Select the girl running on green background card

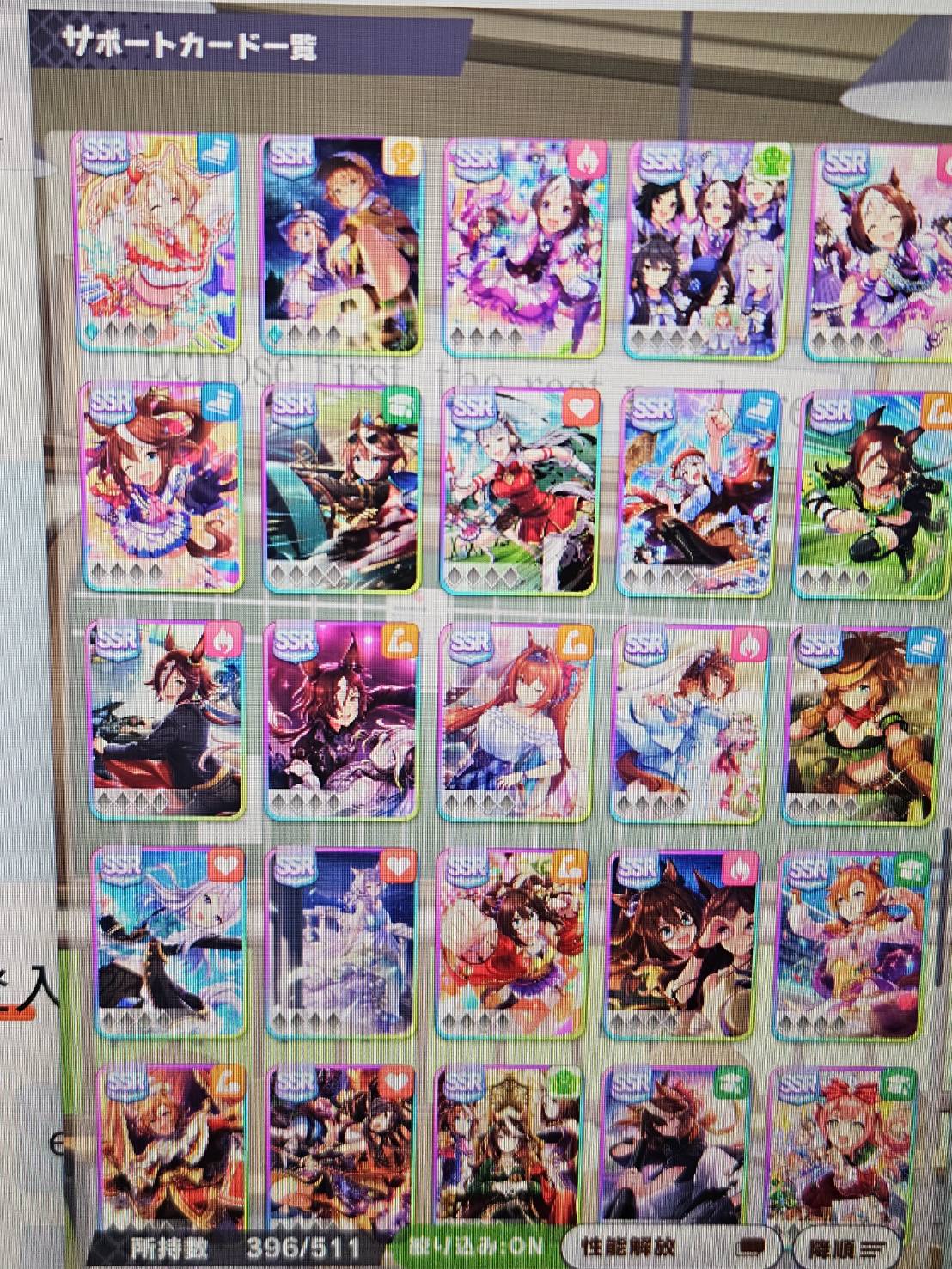point(872,494)
